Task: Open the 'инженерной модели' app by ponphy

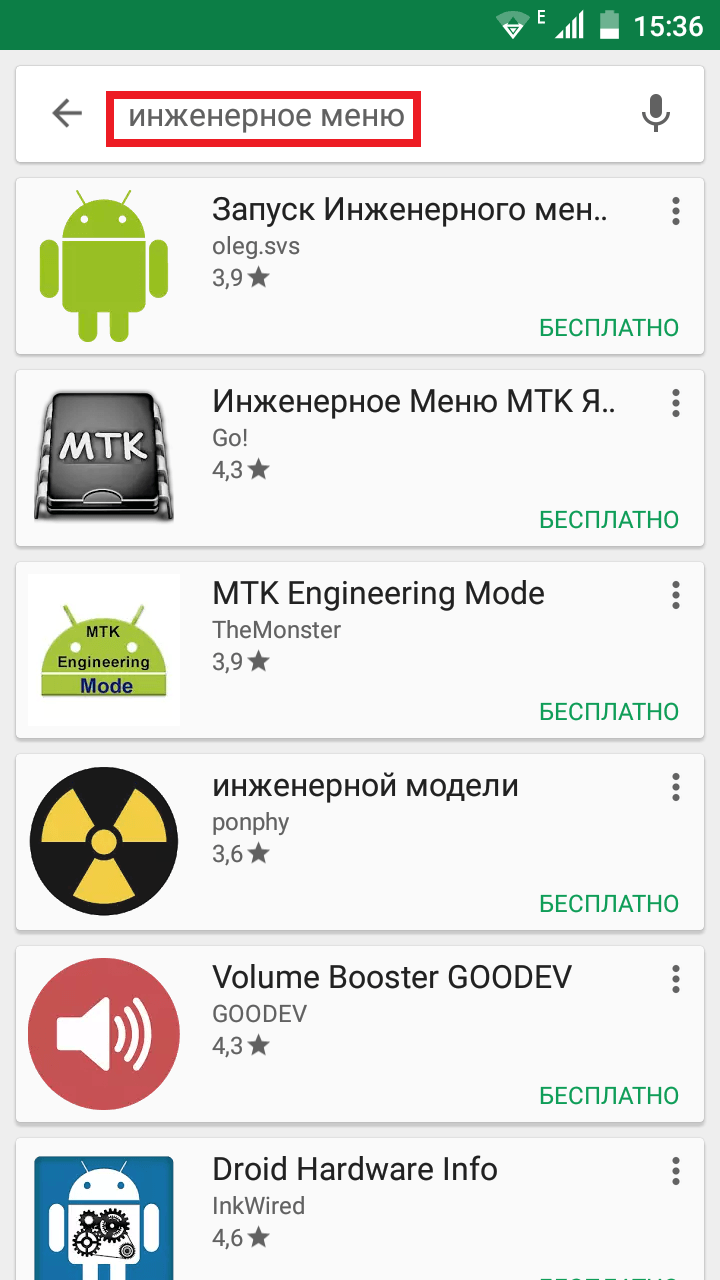Action: click(x=360, y=842)
